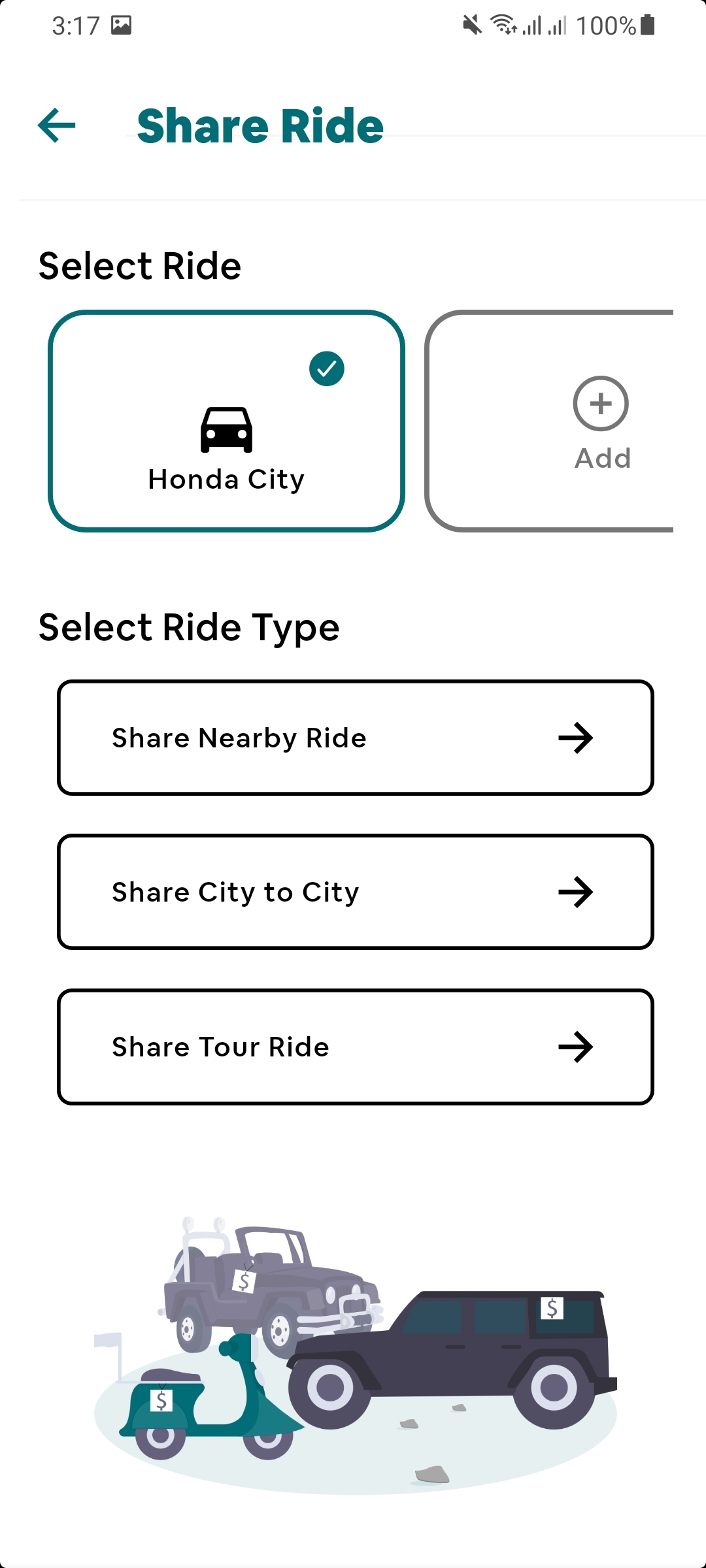Open Share Tour Ride option
Viewport: 706px width, 1568px height.
(356, 1047)
